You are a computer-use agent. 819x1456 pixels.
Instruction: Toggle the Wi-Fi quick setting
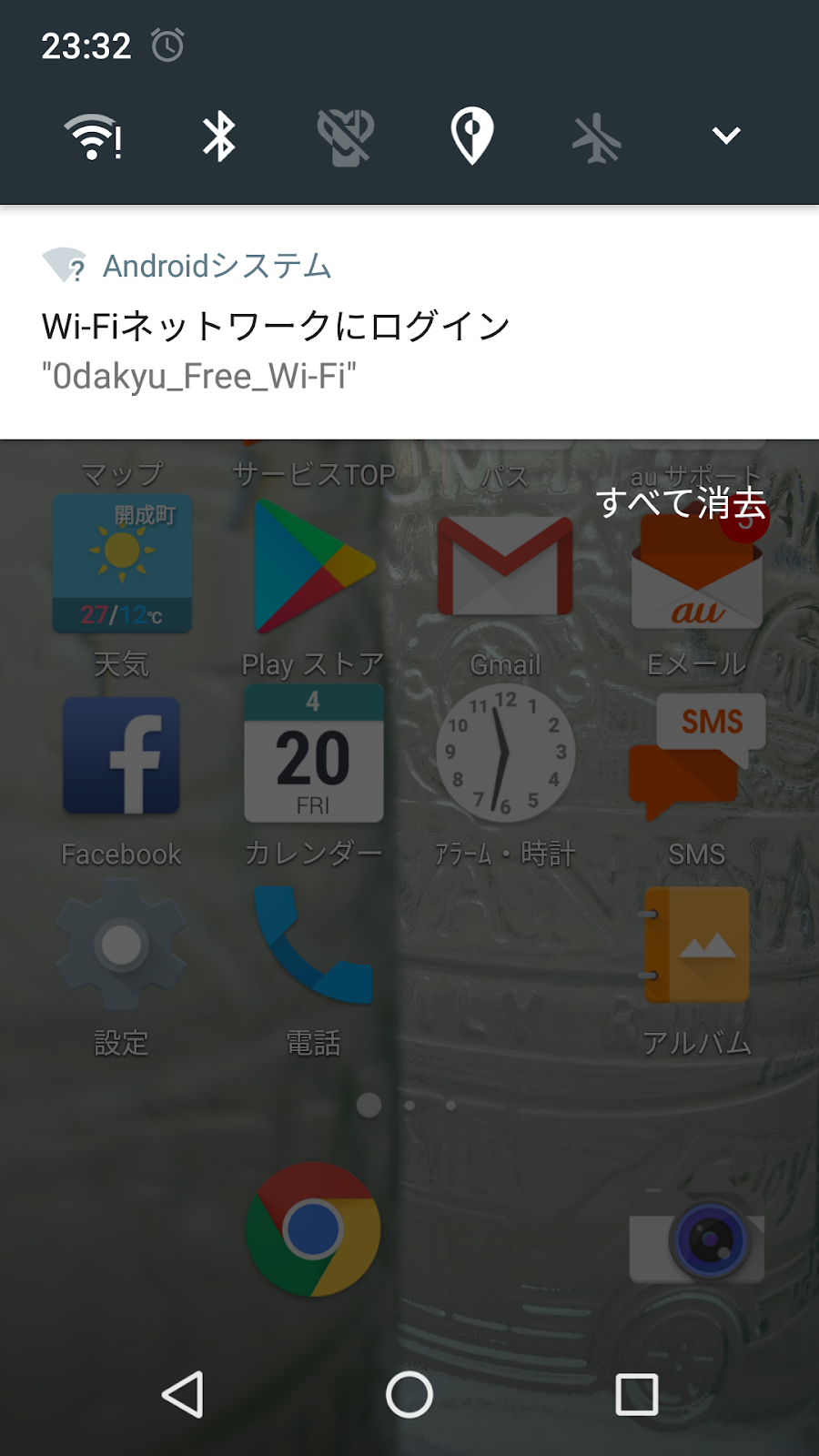point(94,137)
